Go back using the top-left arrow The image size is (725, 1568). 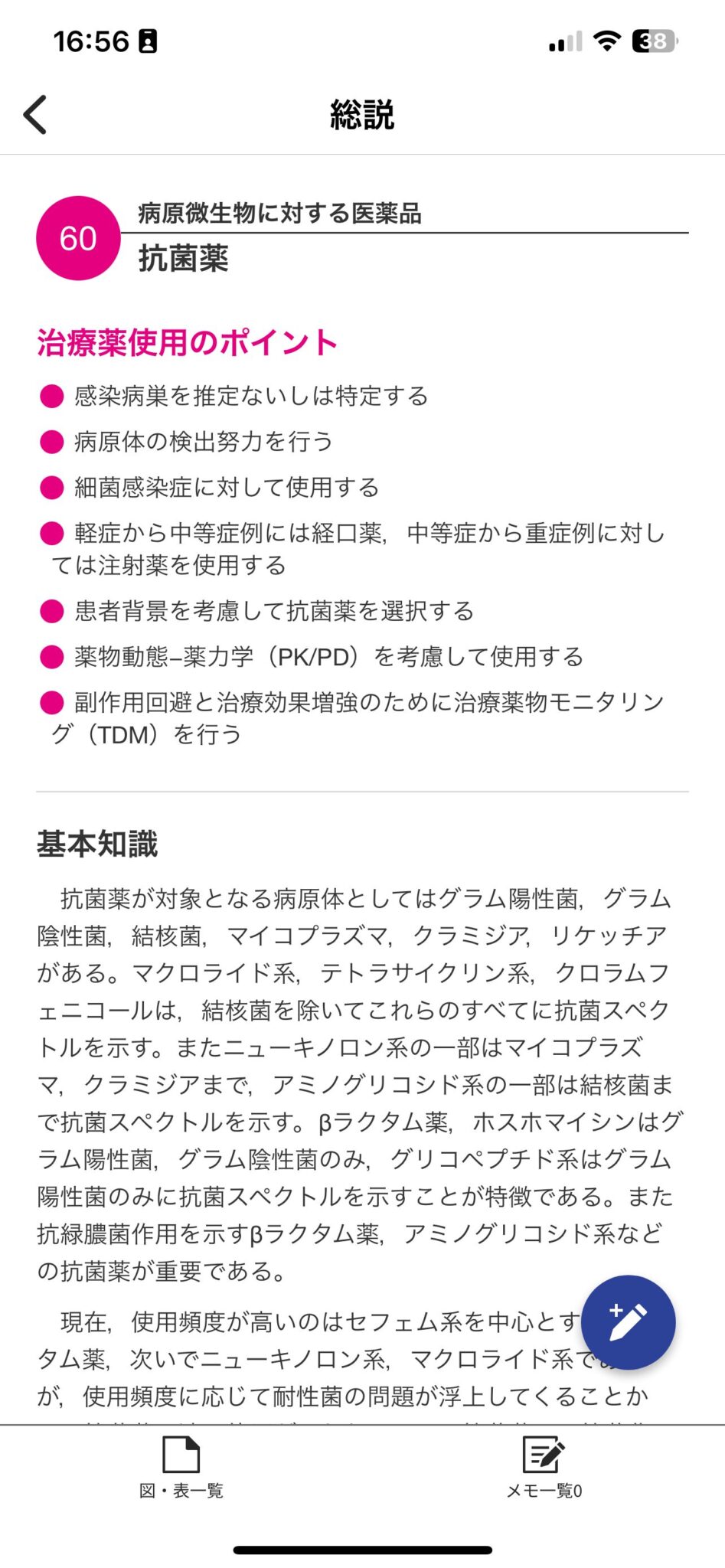tap(36, 115)
